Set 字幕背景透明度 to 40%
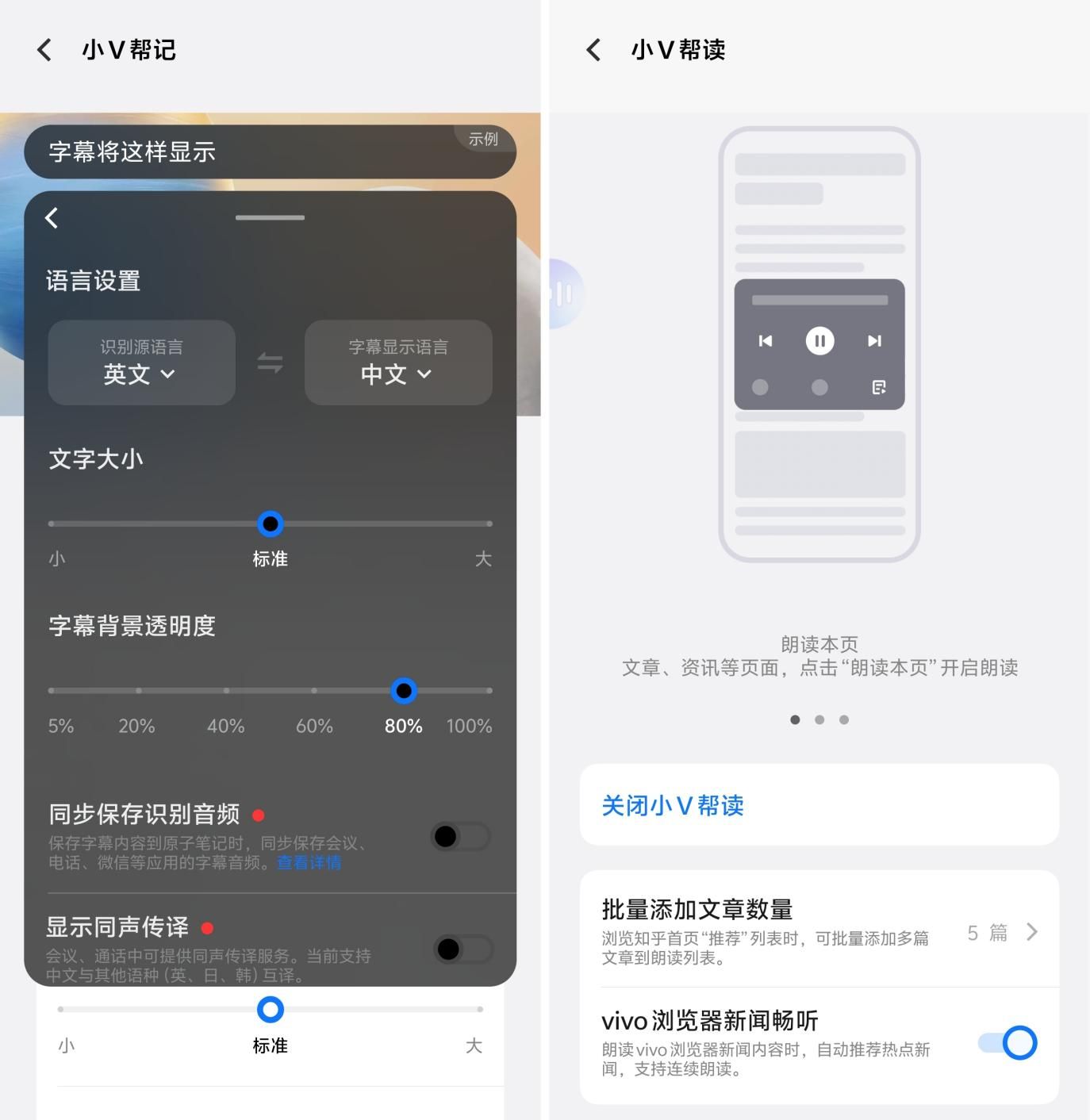The image size is (1090, 1120). click(x=226, y=691)
